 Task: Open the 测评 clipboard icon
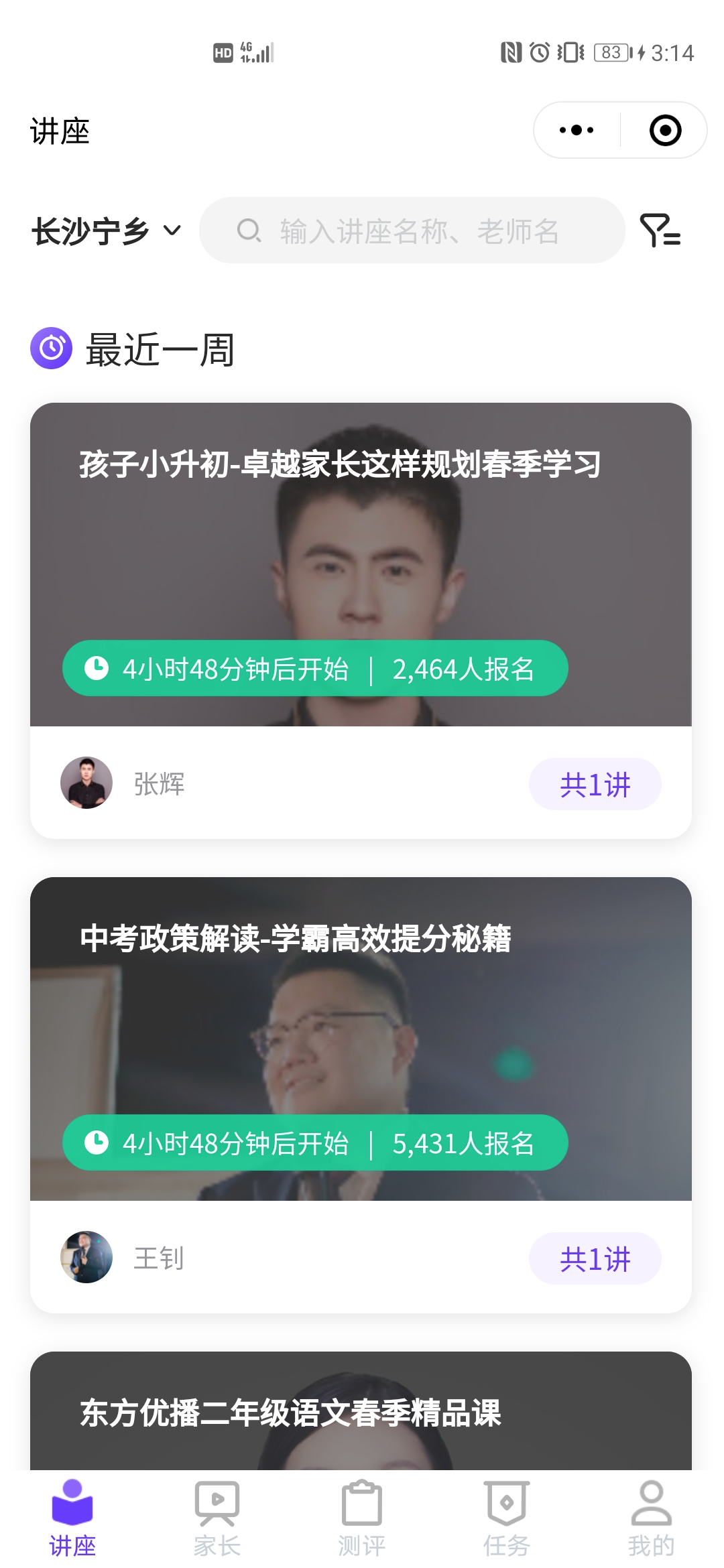[362, 1504]
